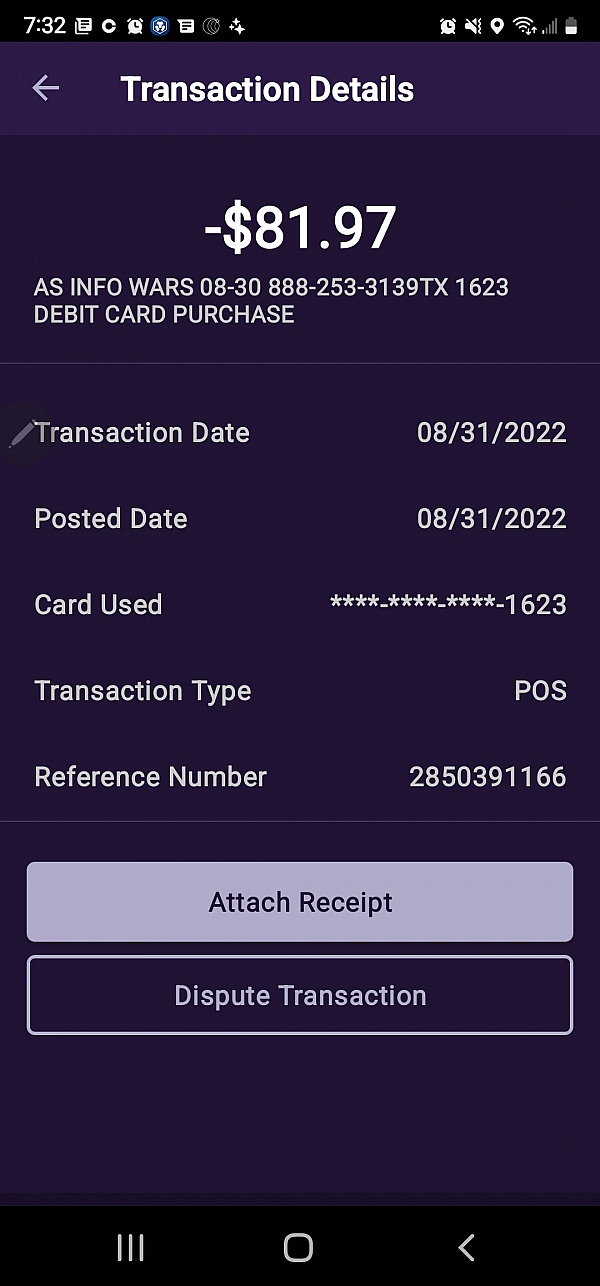Viewport: 600px width, 1286px height.
Task: Open recent apps from the navigation bar
Action: coord(131,1247)
